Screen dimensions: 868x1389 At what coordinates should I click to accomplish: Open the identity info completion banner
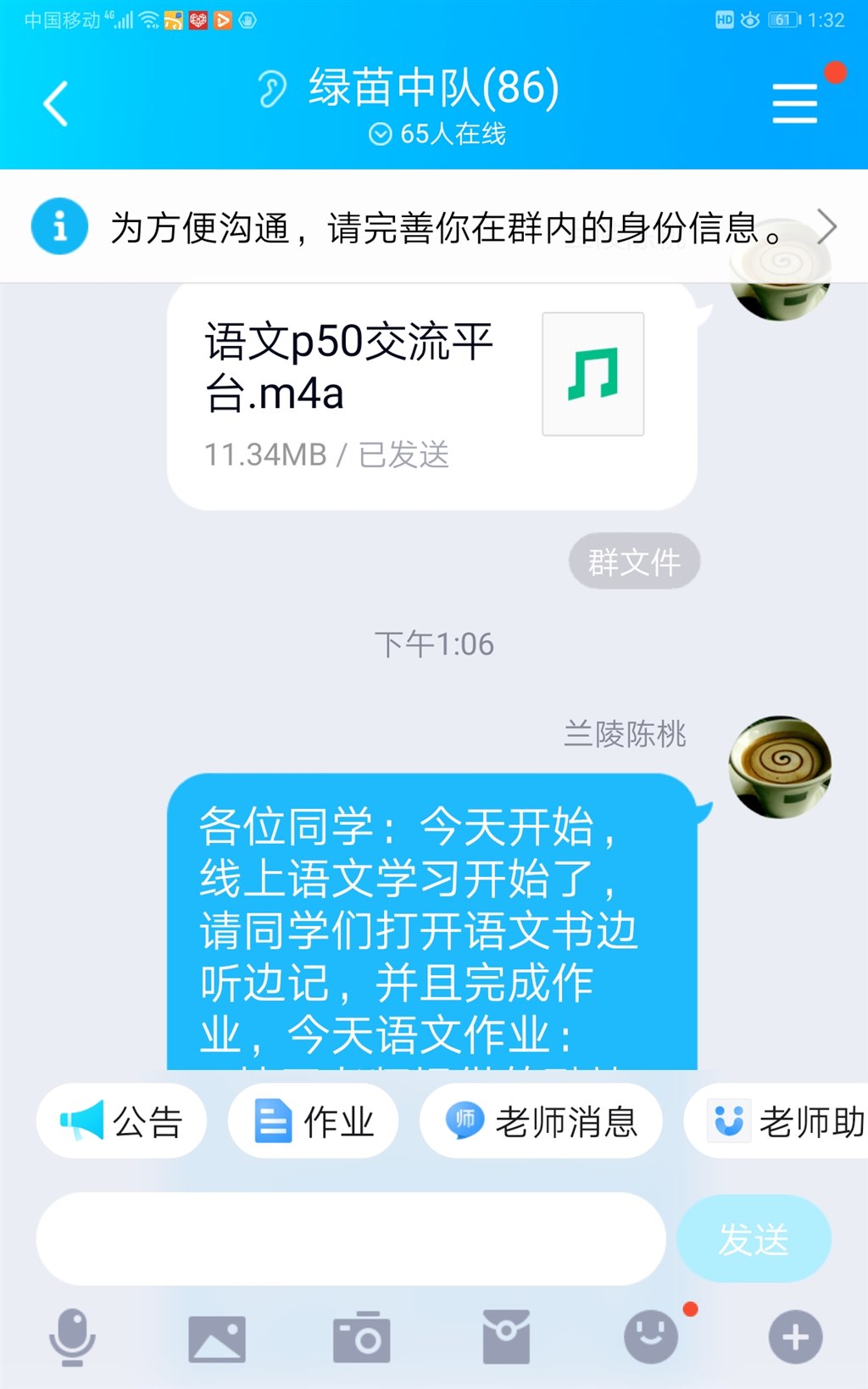pyautogui.click(x=434, y=227)
